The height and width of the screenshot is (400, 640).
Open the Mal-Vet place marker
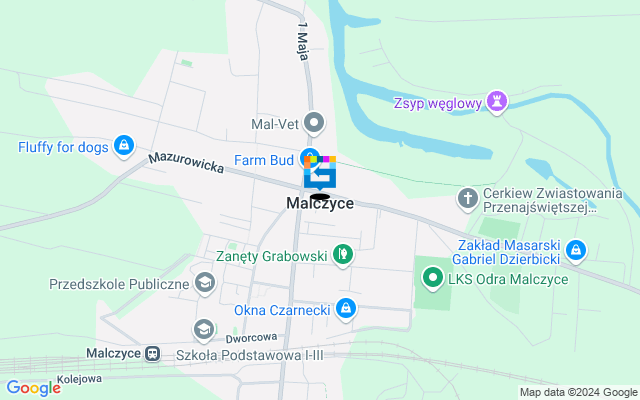coord(315,124)
